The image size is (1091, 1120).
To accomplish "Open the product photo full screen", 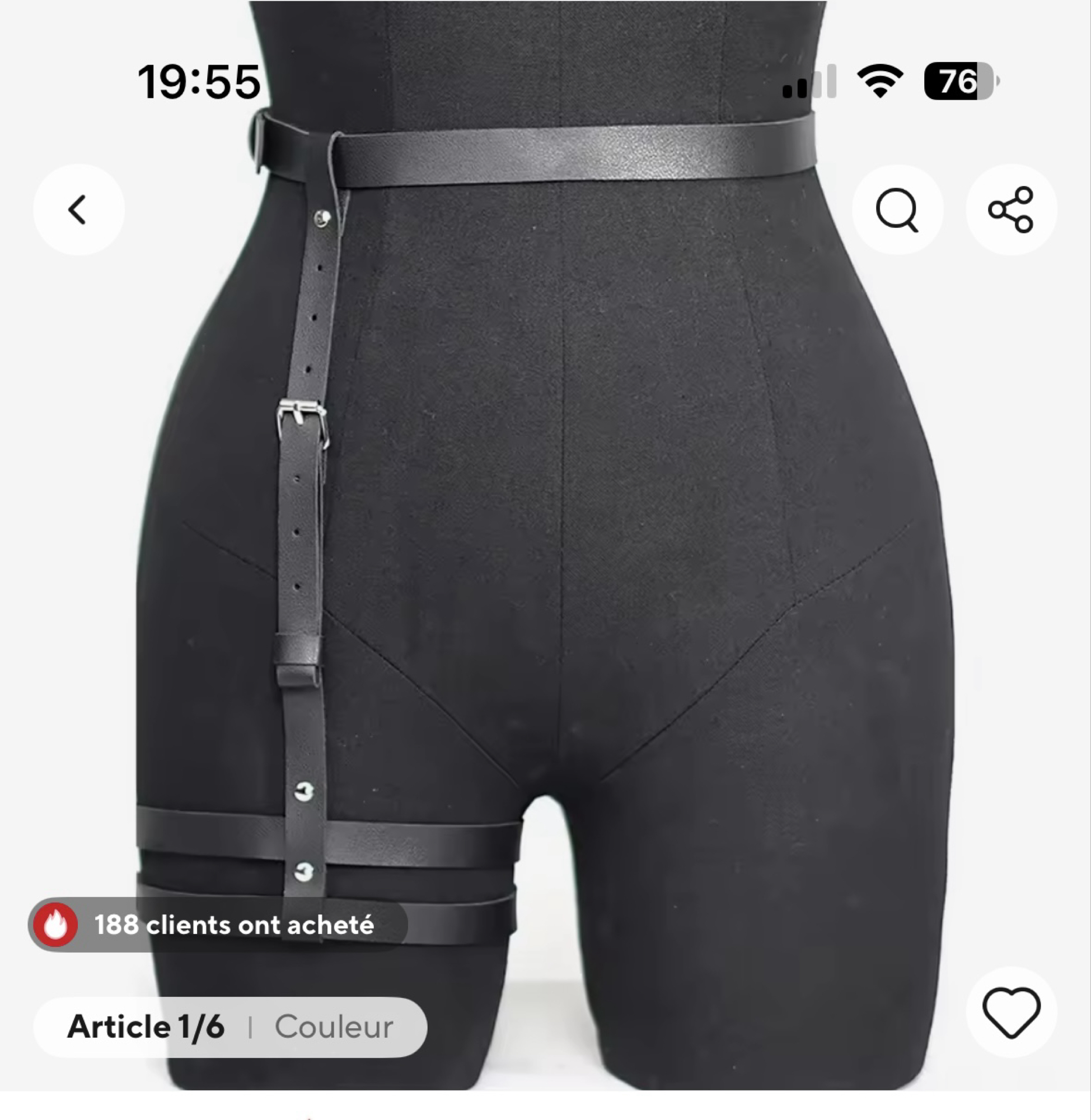I will 573,516.
